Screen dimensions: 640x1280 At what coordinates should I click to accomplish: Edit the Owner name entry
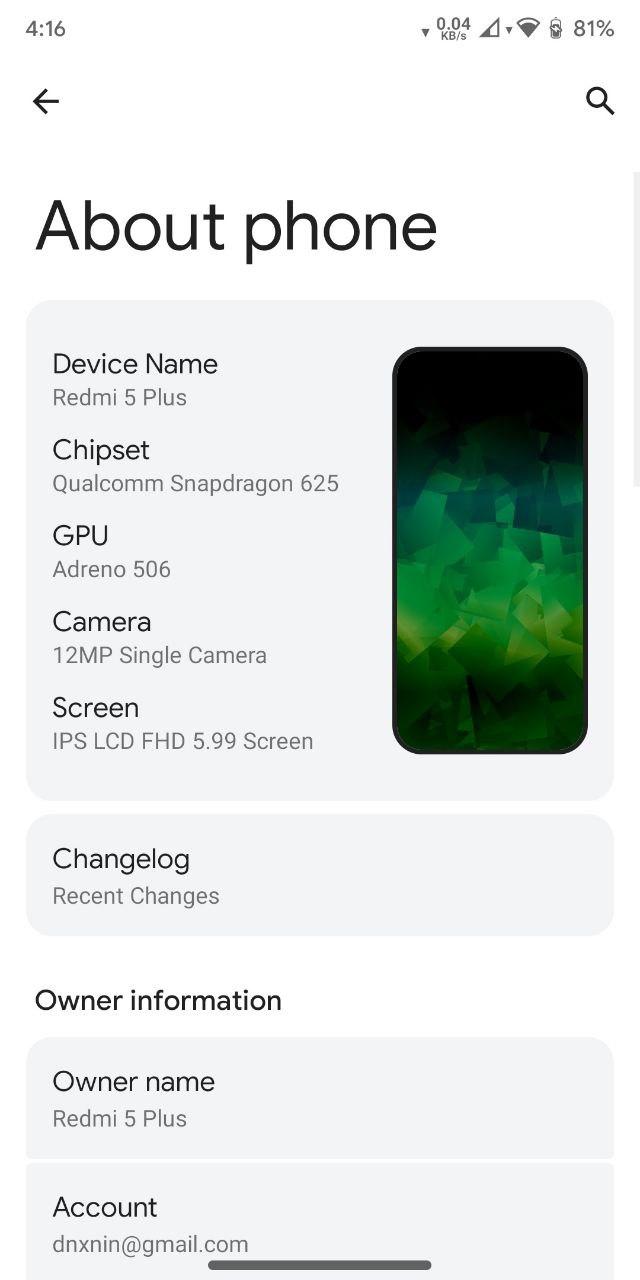(319, 1098)
